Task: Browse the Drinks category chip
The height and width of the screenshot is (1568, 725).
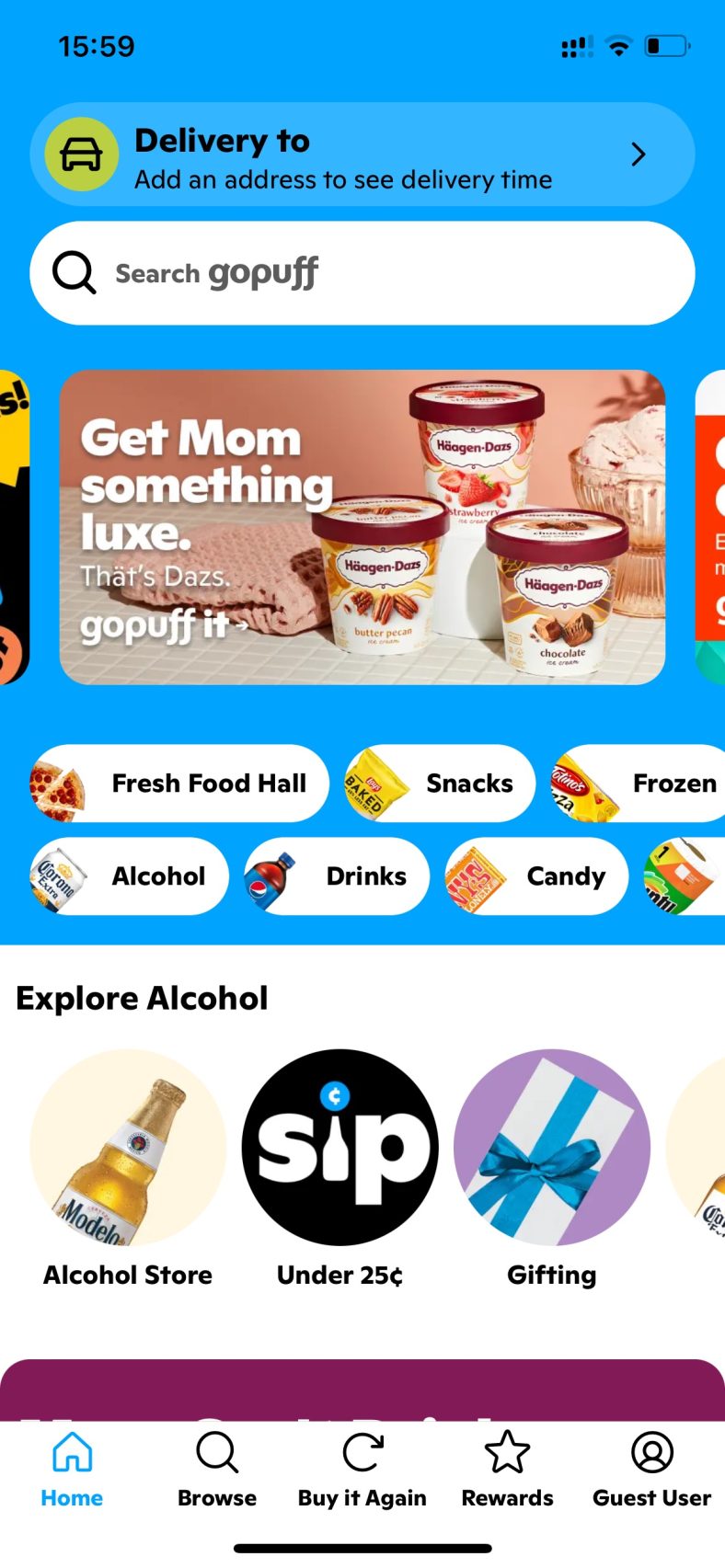Action: 337,876
